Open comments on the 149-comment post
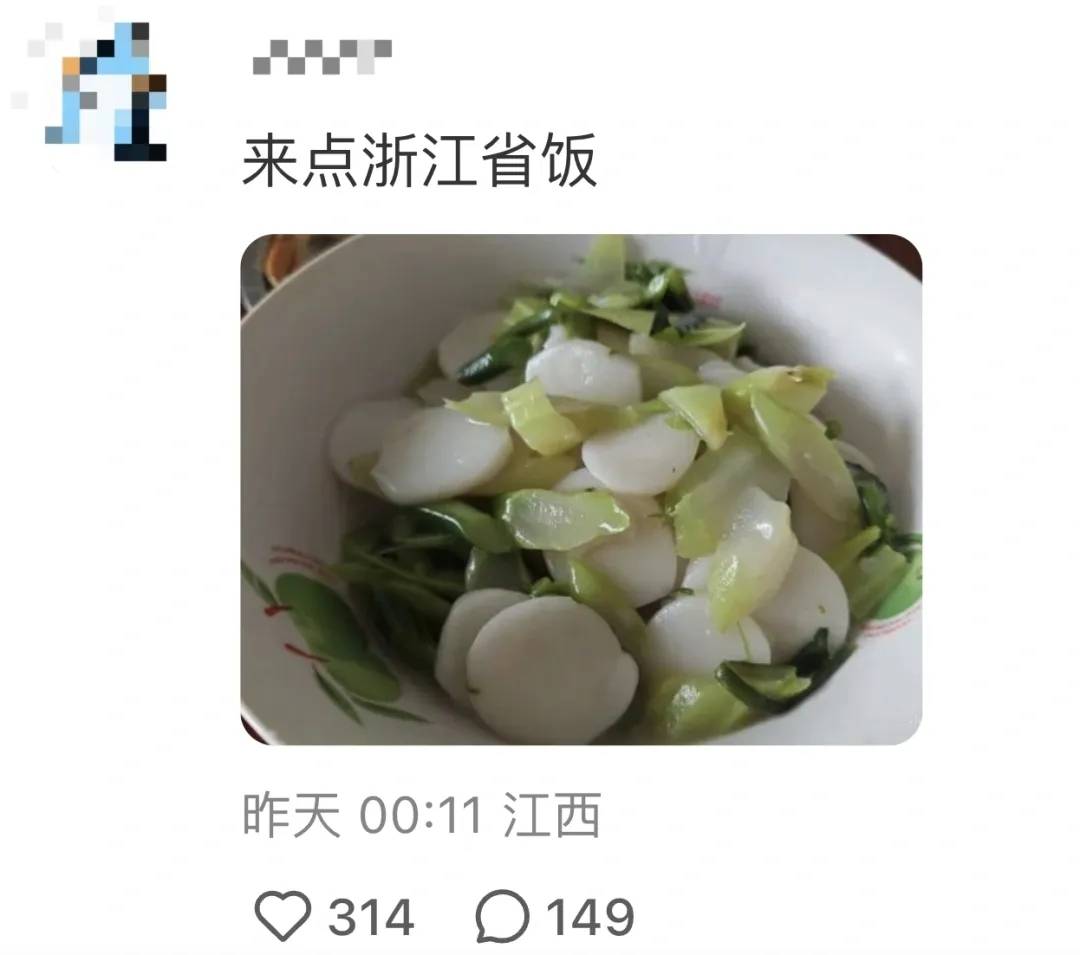The width and height of the screenshot is (1080, 955). coord(502,916)
